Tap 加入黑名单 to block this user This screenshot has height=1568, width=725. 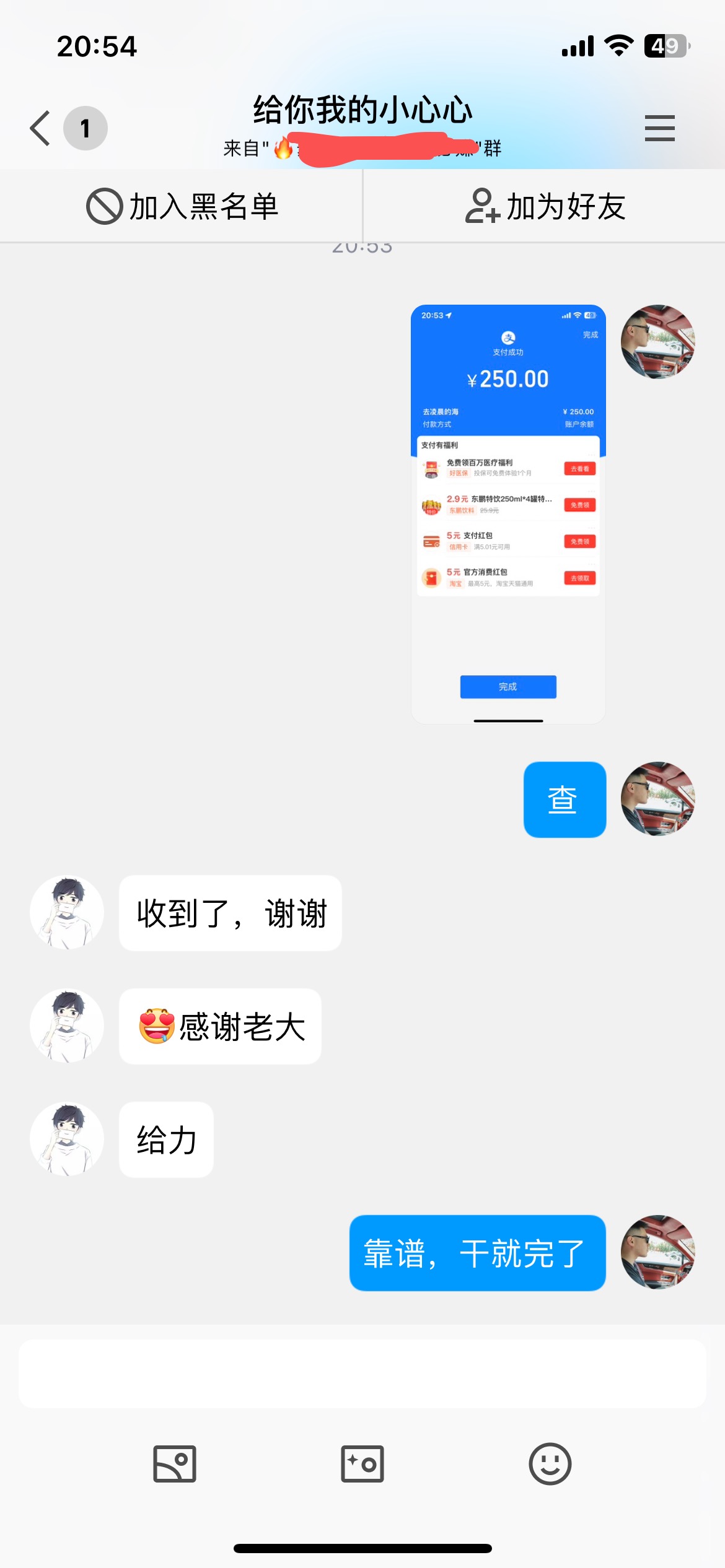point(182,206)
